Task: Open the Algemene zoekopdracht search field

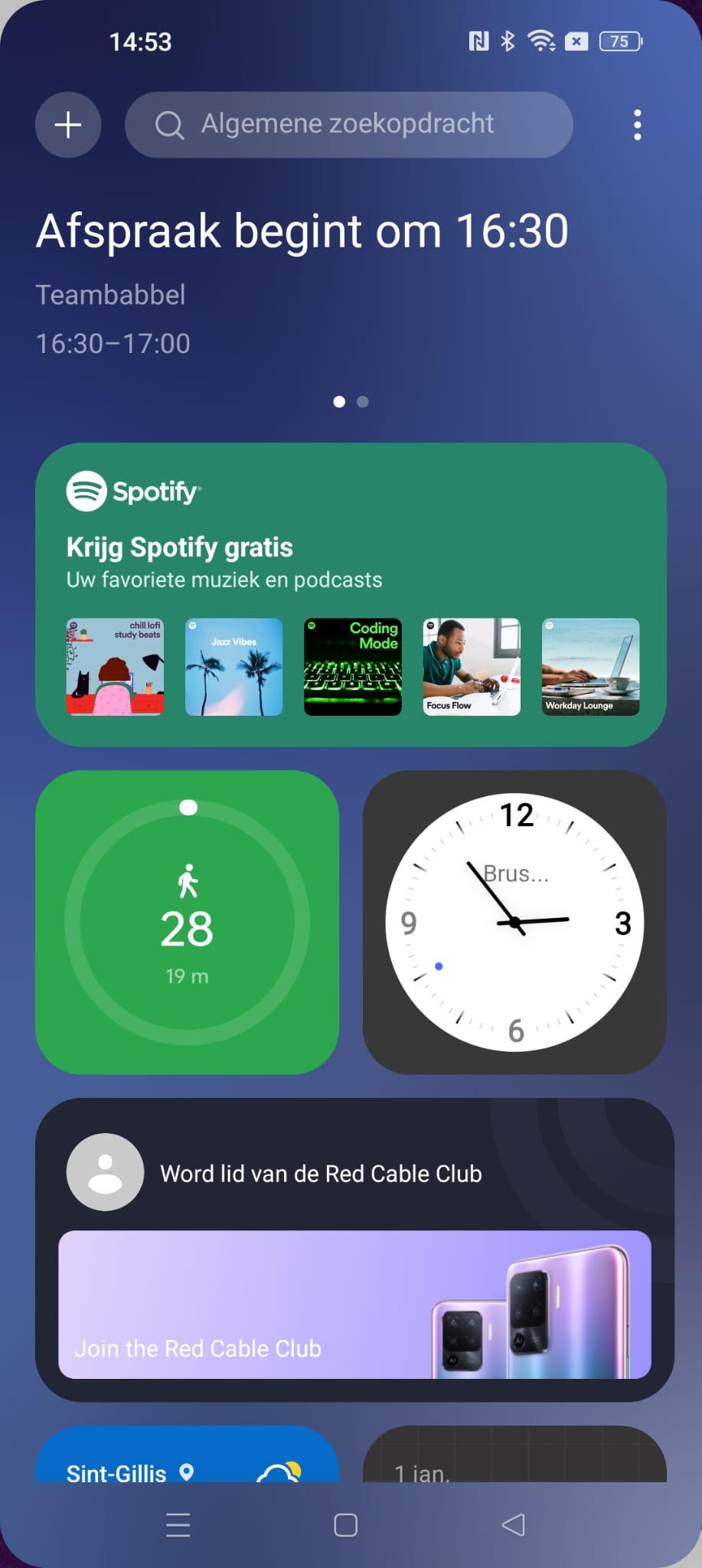Action: [x=348, y=125]
